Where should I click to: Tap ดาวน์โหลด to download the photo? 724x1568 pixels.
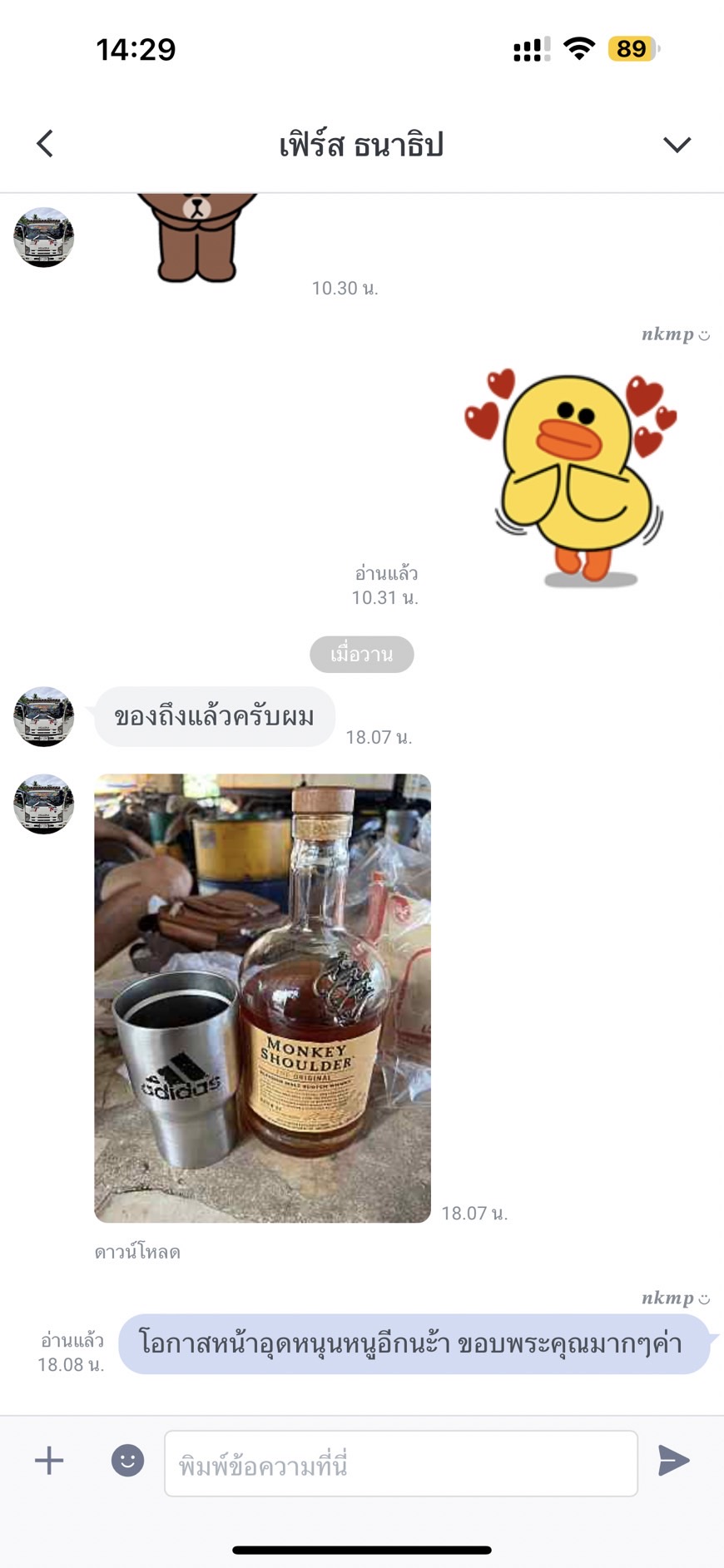[137, 1252]
